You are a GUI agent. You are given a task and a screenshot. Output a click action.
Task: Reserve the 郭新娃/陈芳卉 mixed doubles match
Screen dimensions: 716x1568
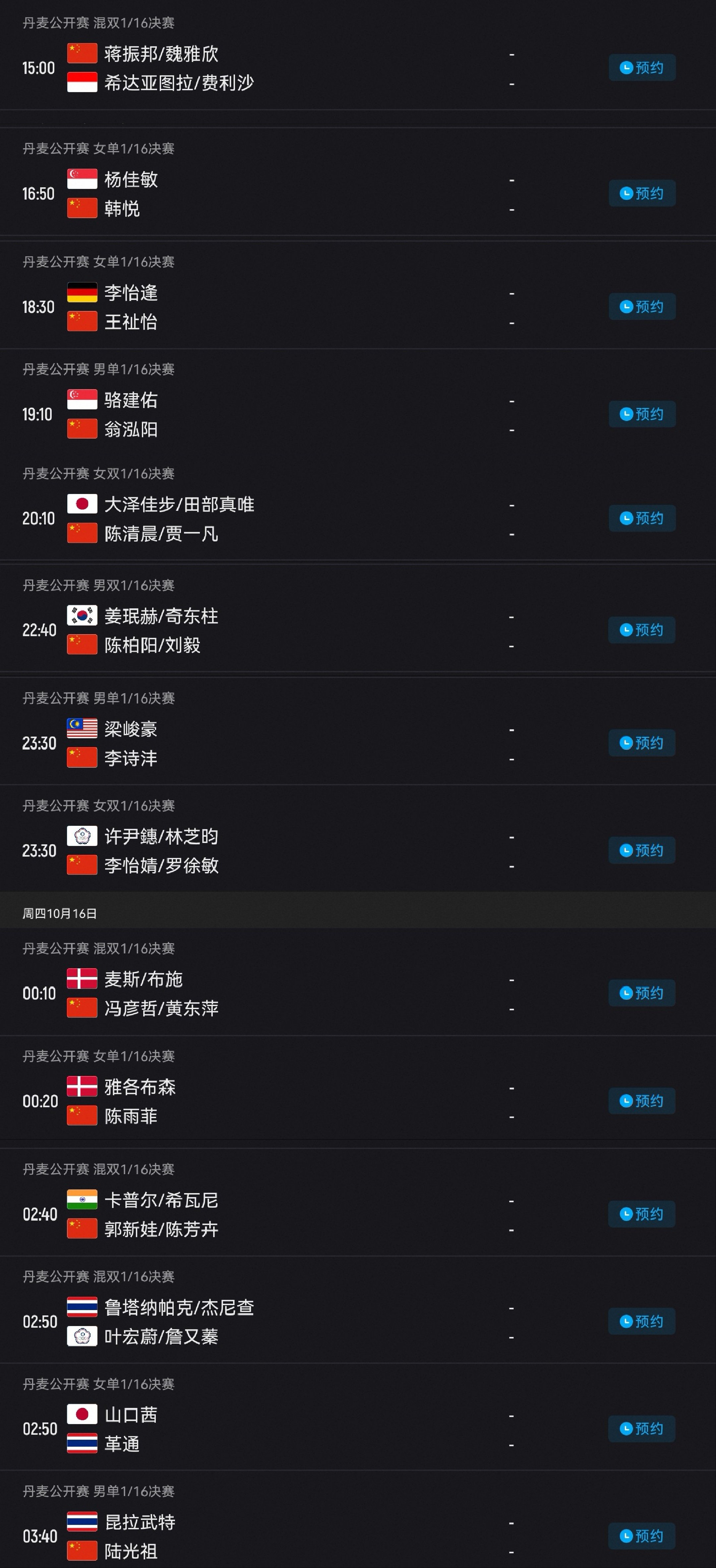tap(642, 1214)
